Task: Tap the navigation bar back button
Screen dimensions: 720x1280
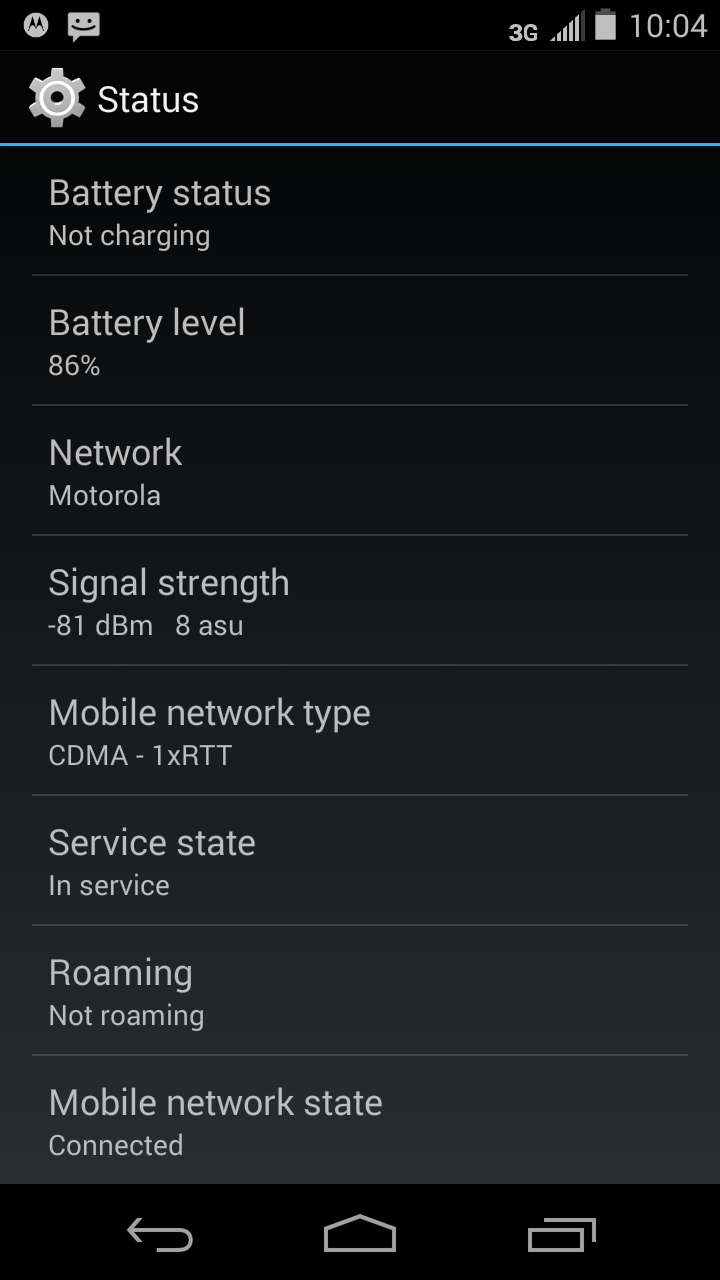Action: [160, 1234]
